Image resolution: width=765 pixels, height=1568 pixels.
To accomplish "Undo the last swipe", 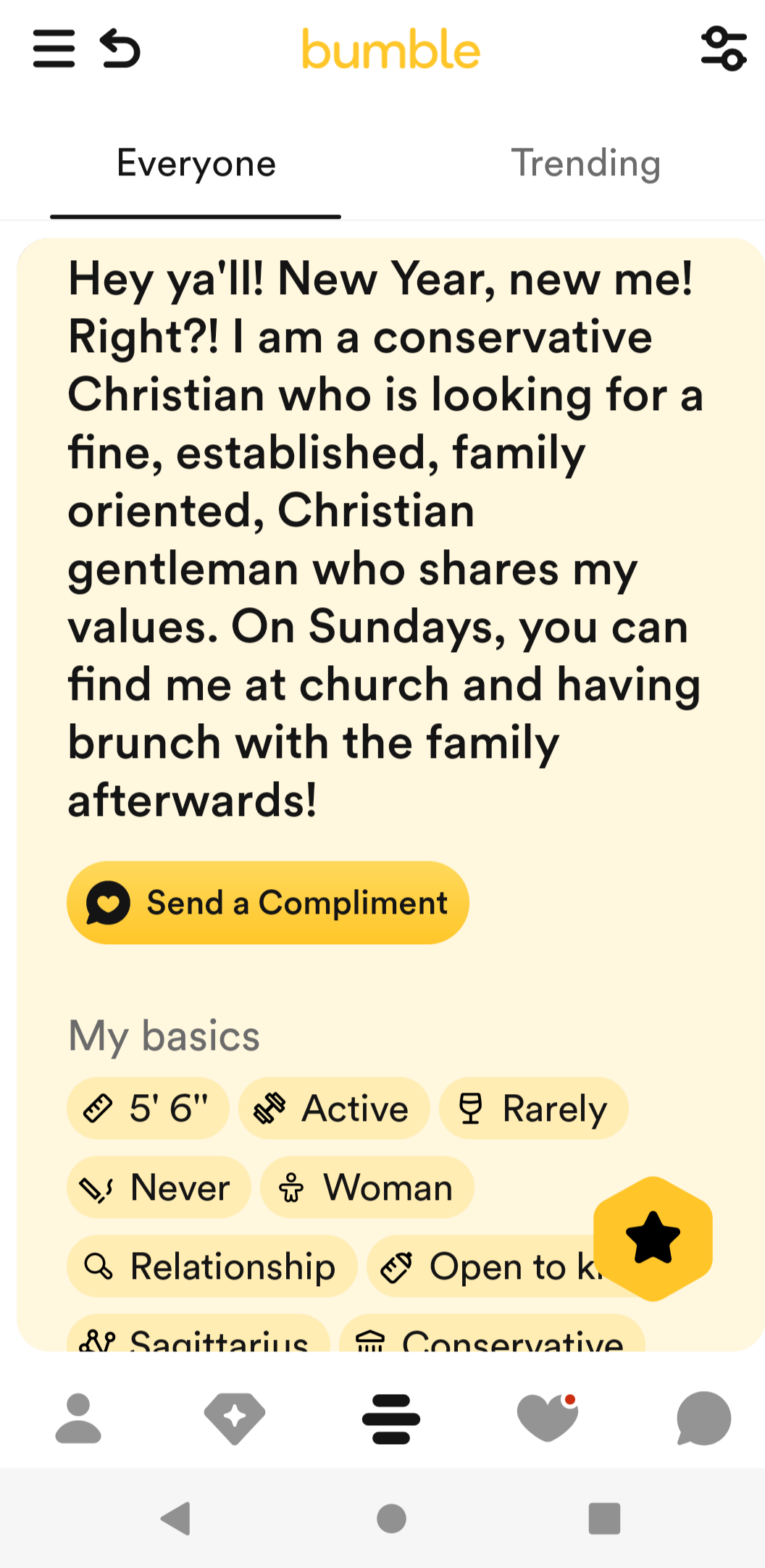I will coord(120,49).
